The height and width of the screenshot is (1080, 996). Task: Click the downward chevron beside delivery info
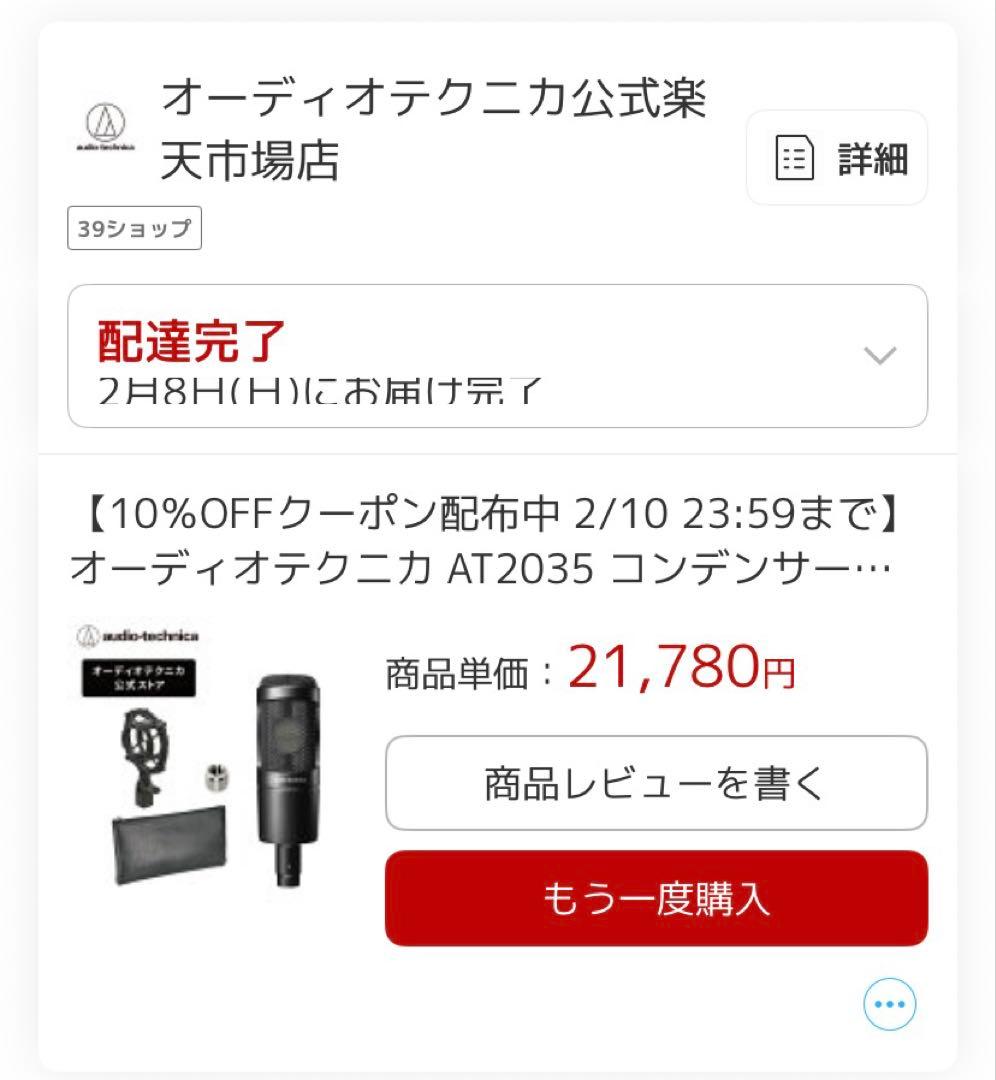pyautogui.click(x=878, y=352)
